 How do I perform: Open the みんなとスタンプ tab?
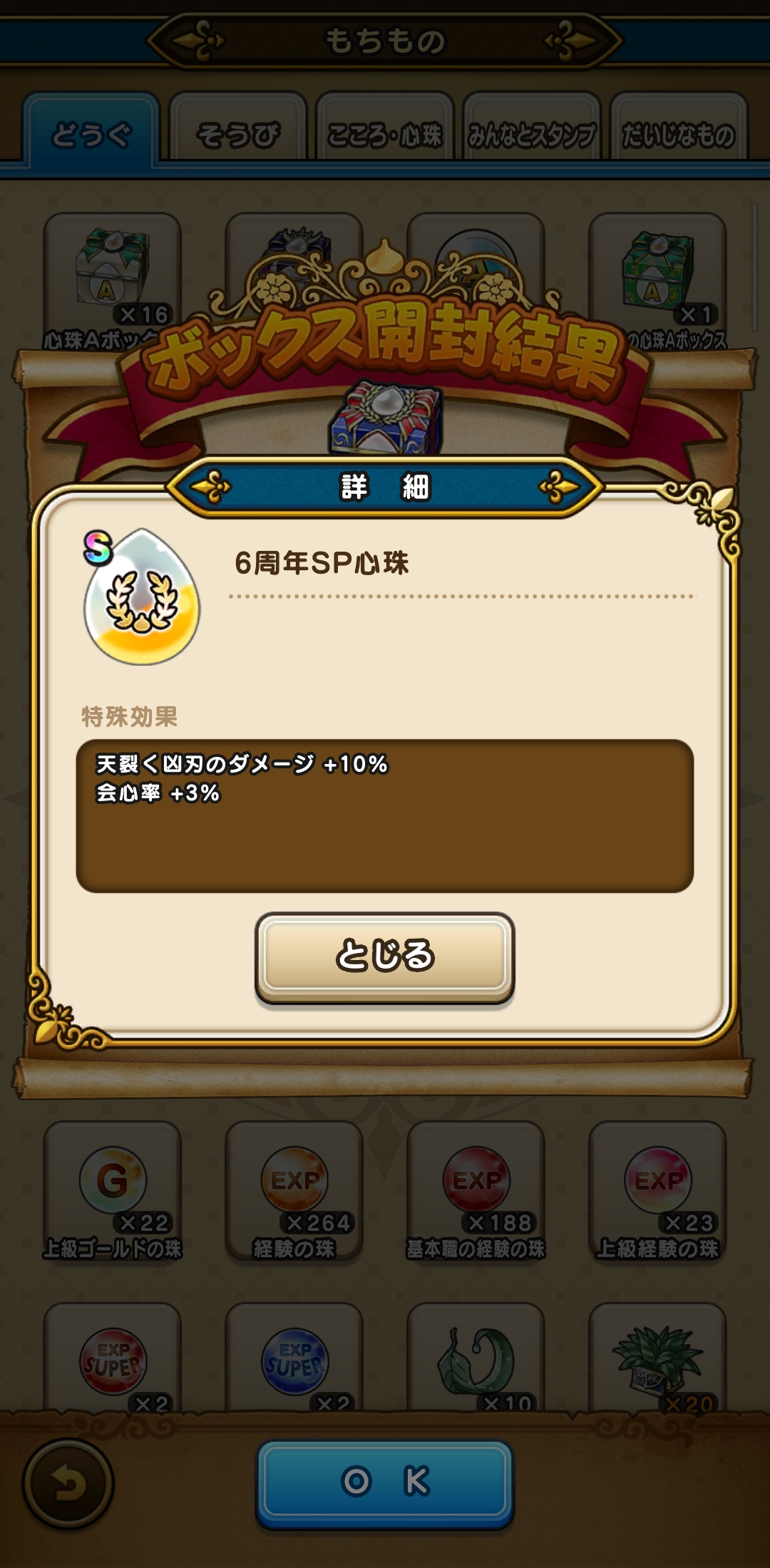coord(532,134)
